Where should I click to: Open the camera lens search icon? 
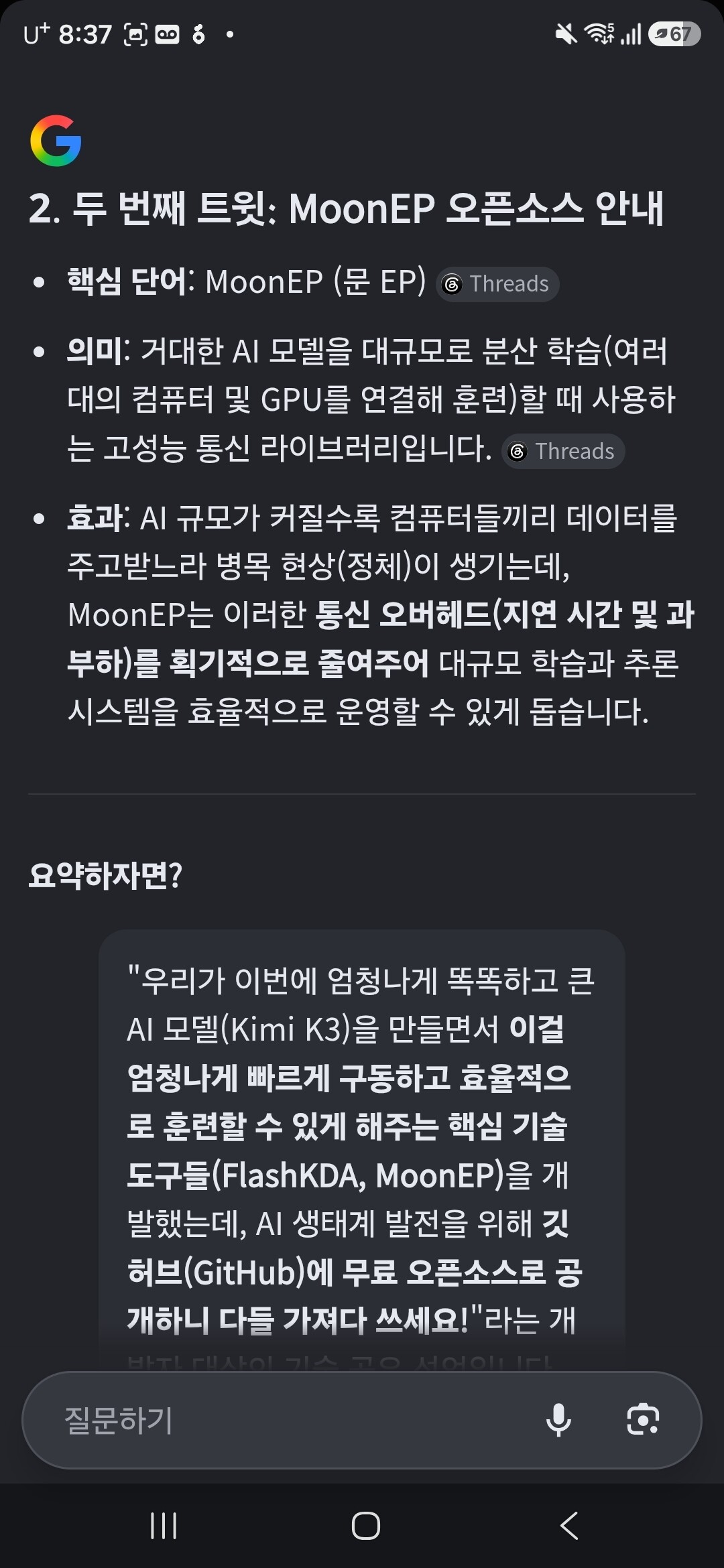pos(643,1420)
